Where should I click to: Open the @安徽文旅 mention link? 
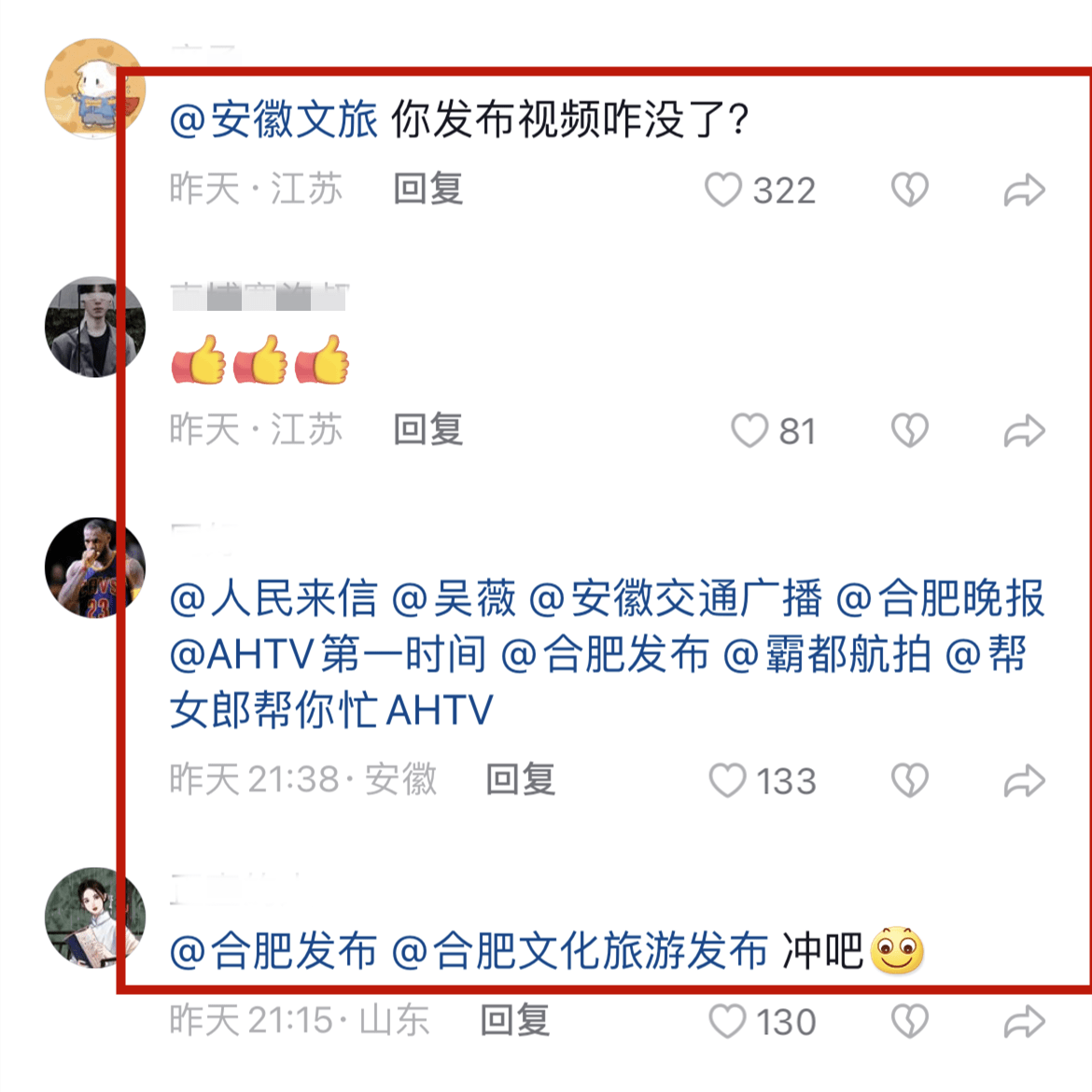(x=273, y=120)
